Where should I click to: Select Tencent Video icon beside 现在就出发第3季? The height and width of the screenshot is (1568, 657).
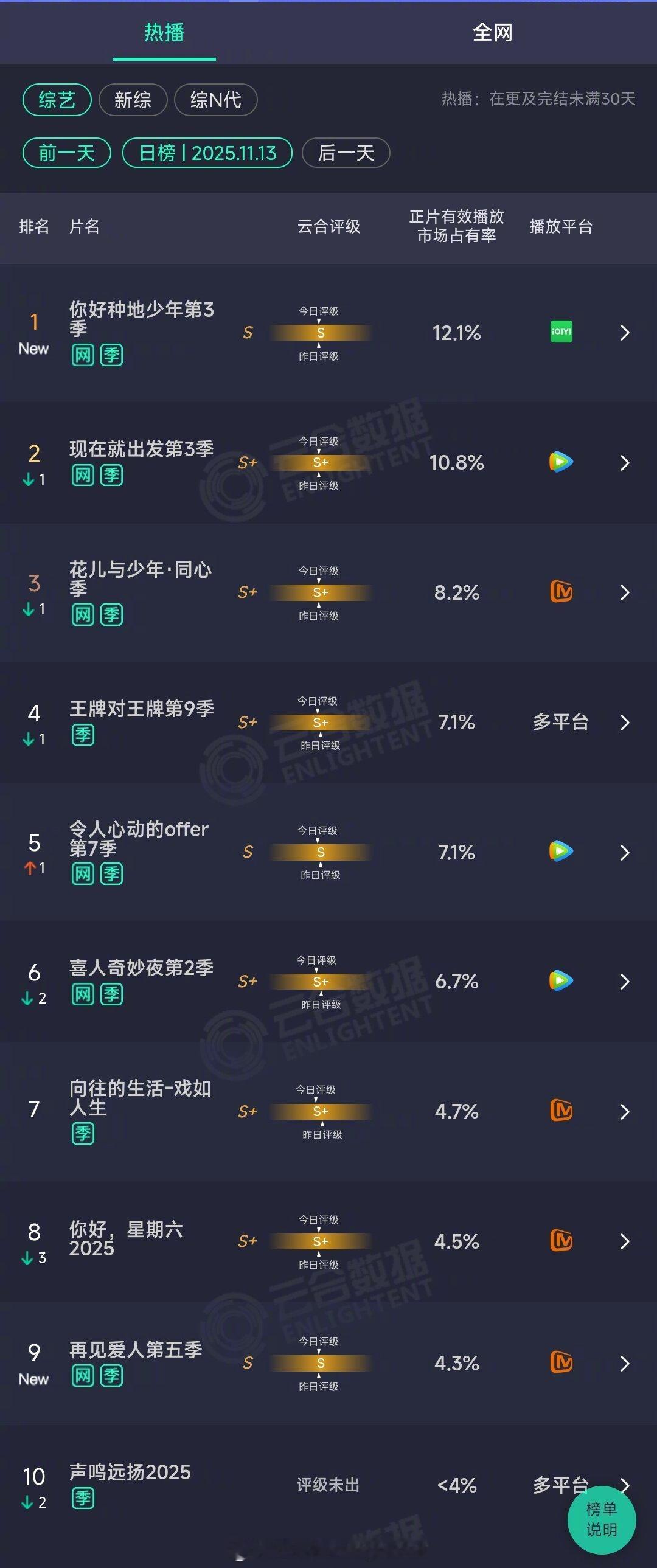pyautogui.click(x=560, y=462)
